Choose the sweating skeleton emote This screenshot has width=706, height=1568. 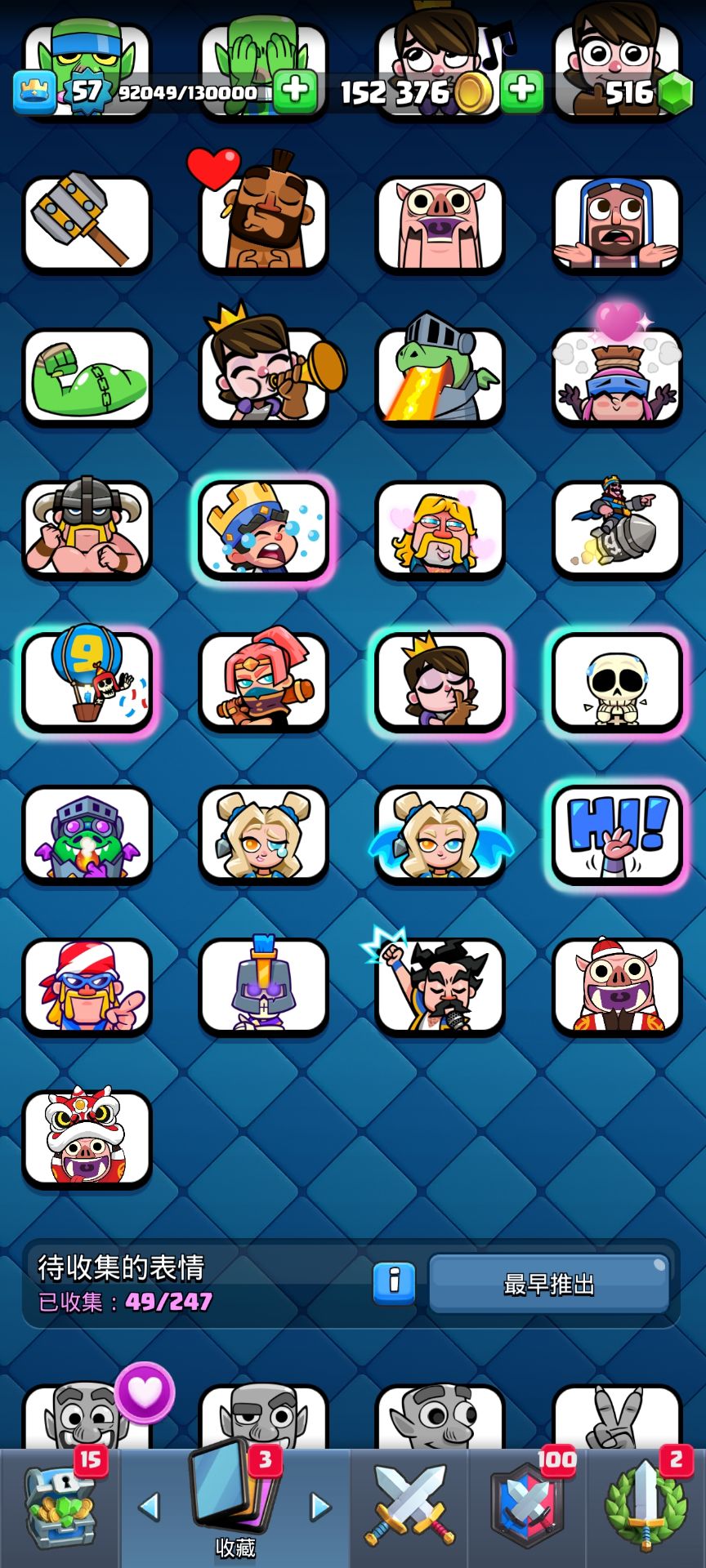tap(616, 681)
